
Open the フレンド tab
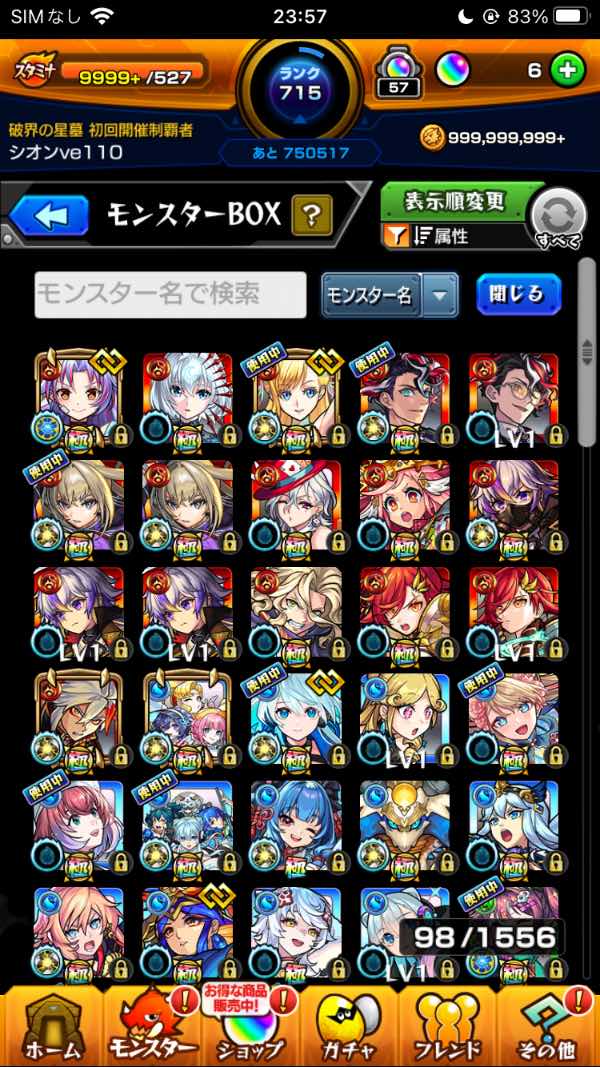coord(449,1023)
